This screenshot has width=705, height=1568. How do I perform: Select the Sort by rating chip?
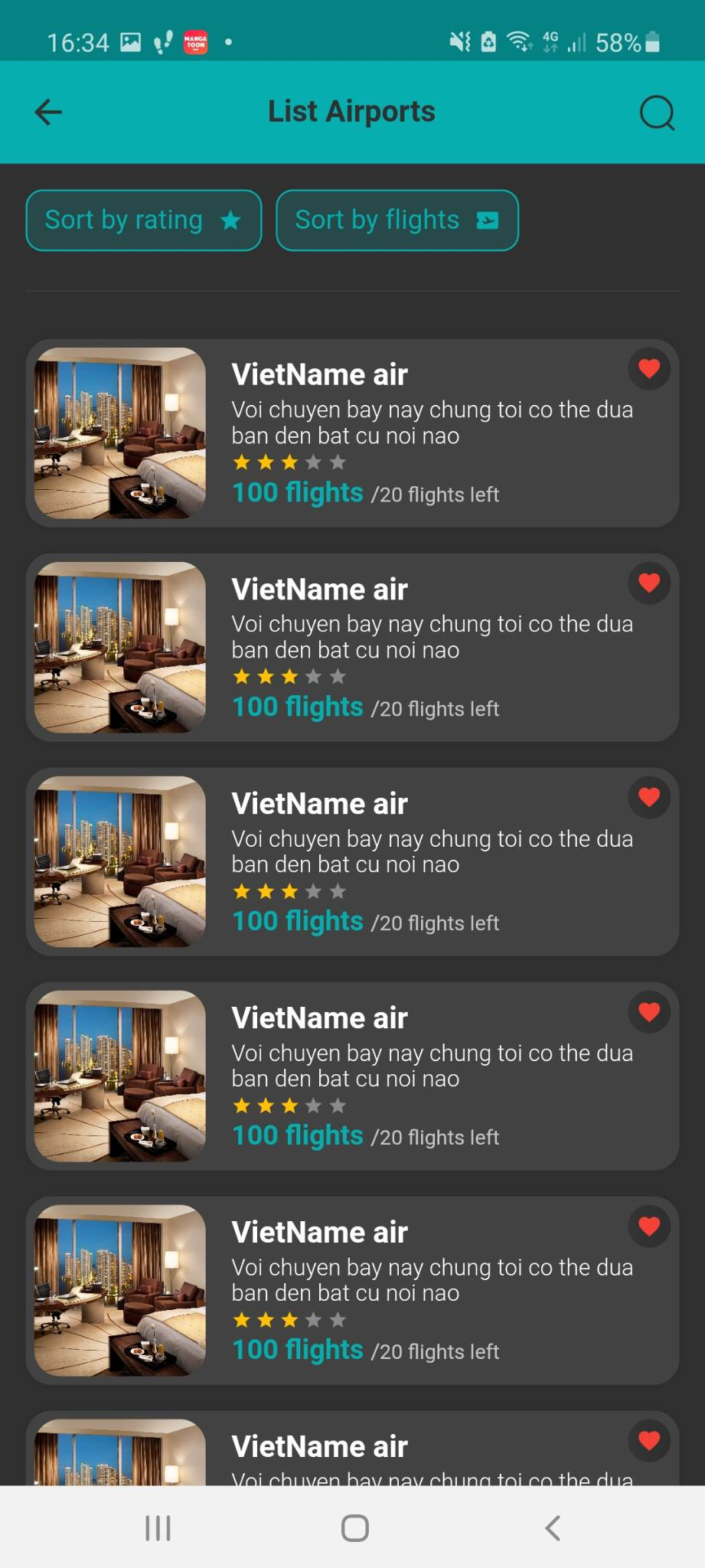[x=144, y=220]
